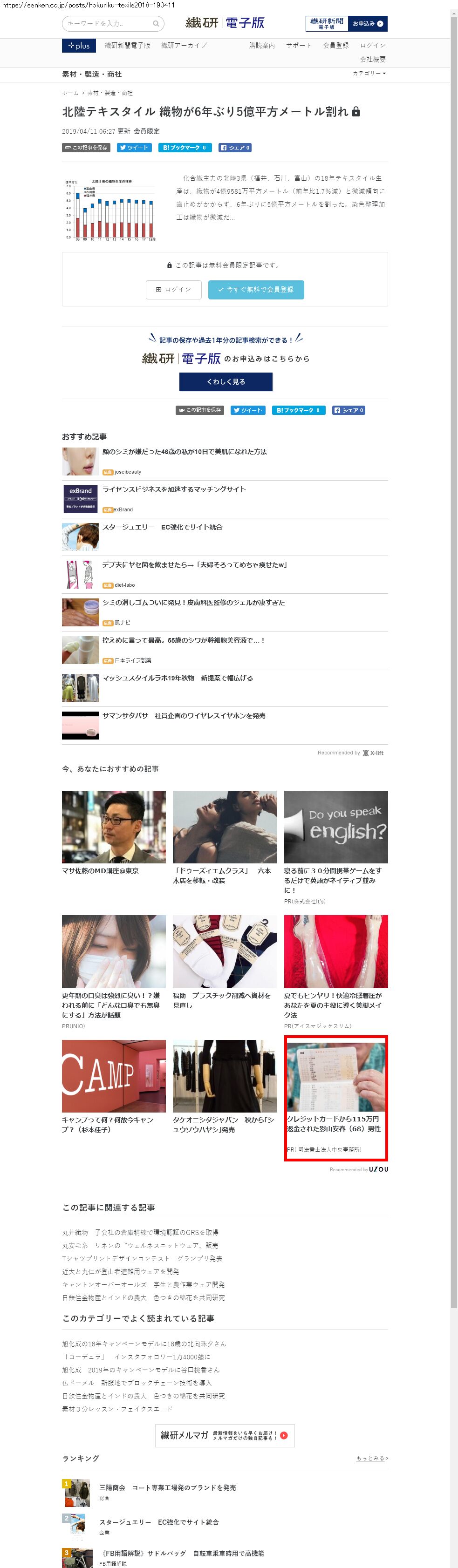Open the お申込み subscription button
This screenshot has width=458, height=1568.
[x=367, y=24]
